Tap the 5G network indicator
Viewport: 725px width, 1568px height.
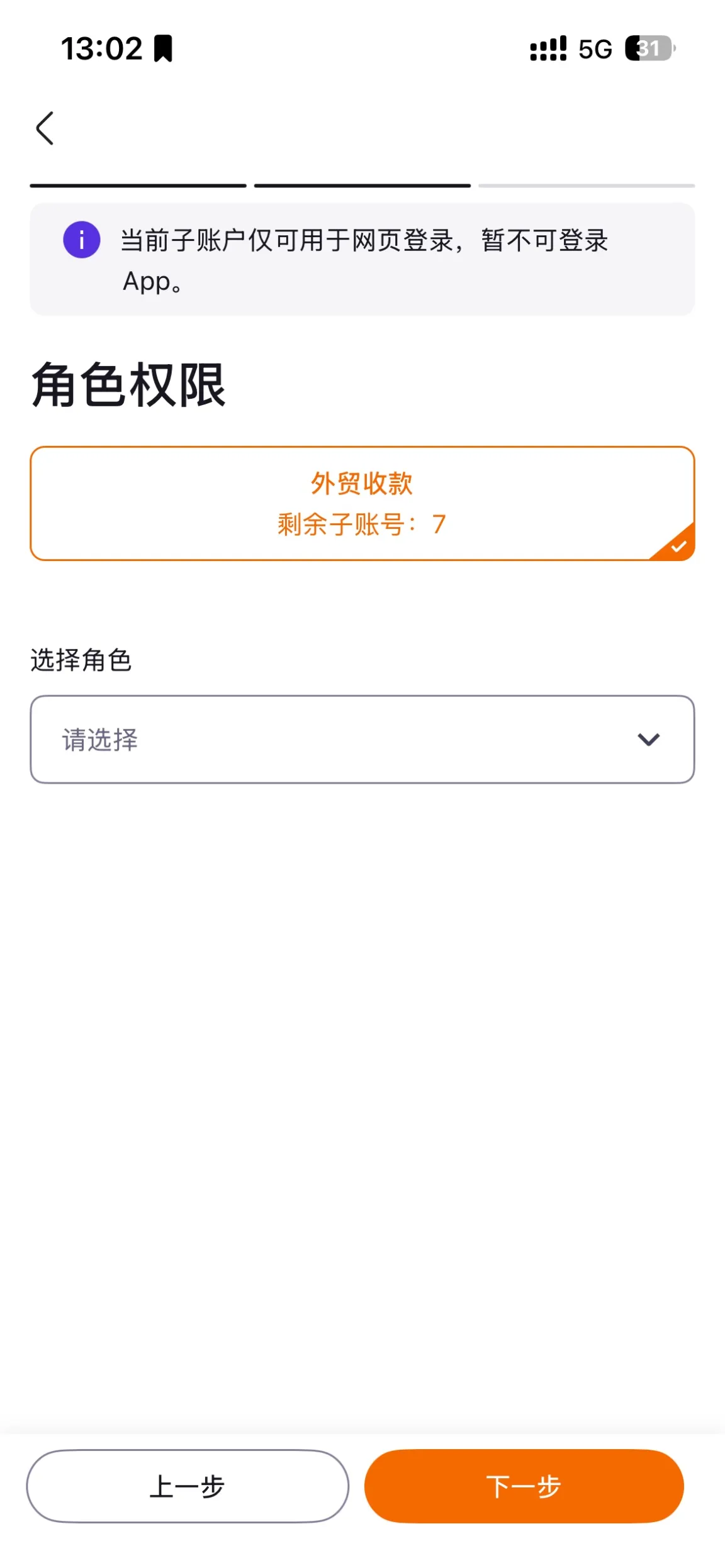point(594,48)
